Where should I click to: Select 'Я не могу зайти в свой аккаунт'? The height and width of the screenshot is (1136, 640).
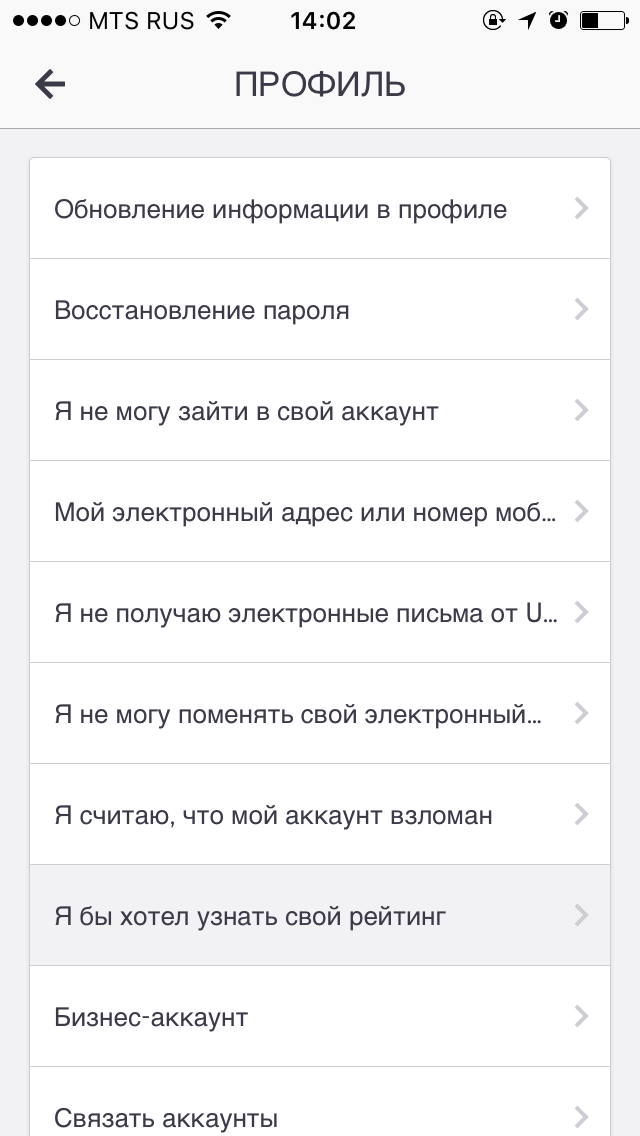click(320, 411)
